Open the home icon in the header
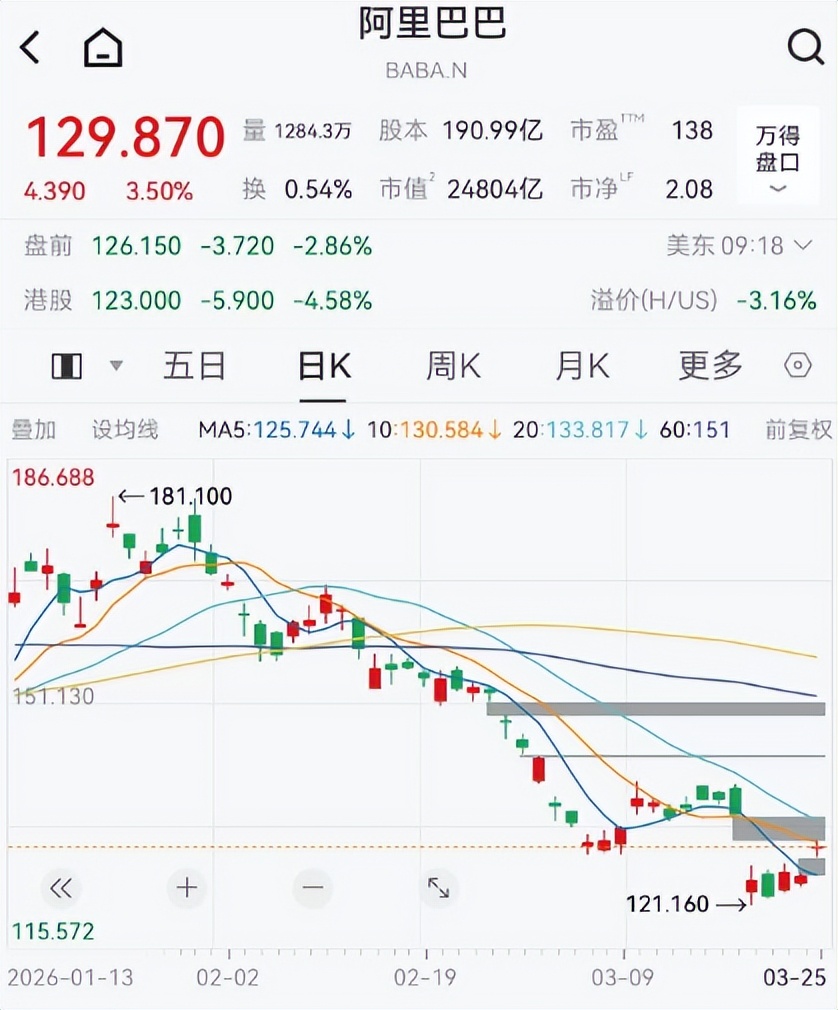Image resolution: width=838 pixels, height=1010 pixels. pos(103,47)
